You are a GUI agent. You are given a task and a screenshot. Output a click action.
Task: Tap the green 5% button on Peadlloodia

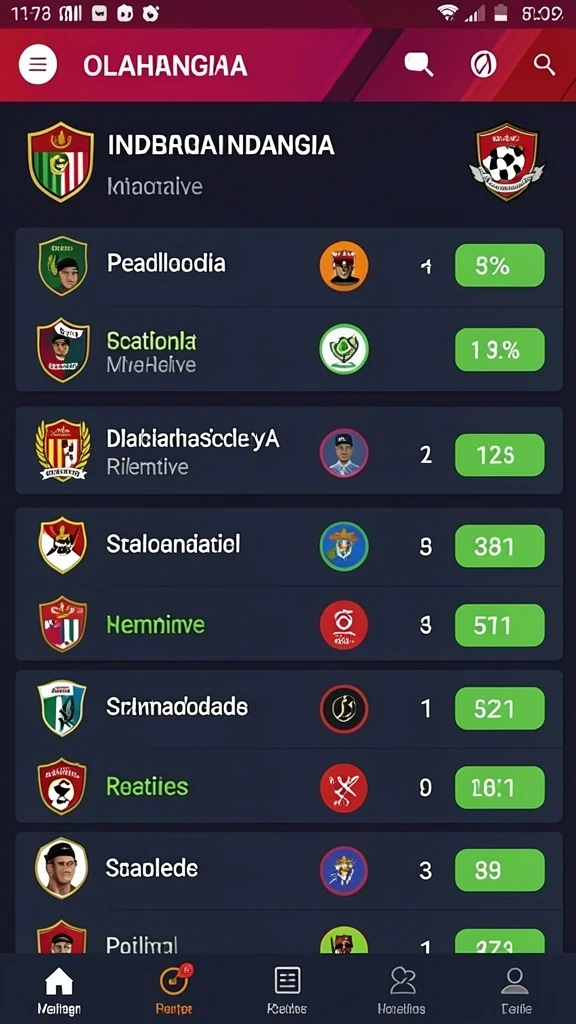tap(500, 265)
